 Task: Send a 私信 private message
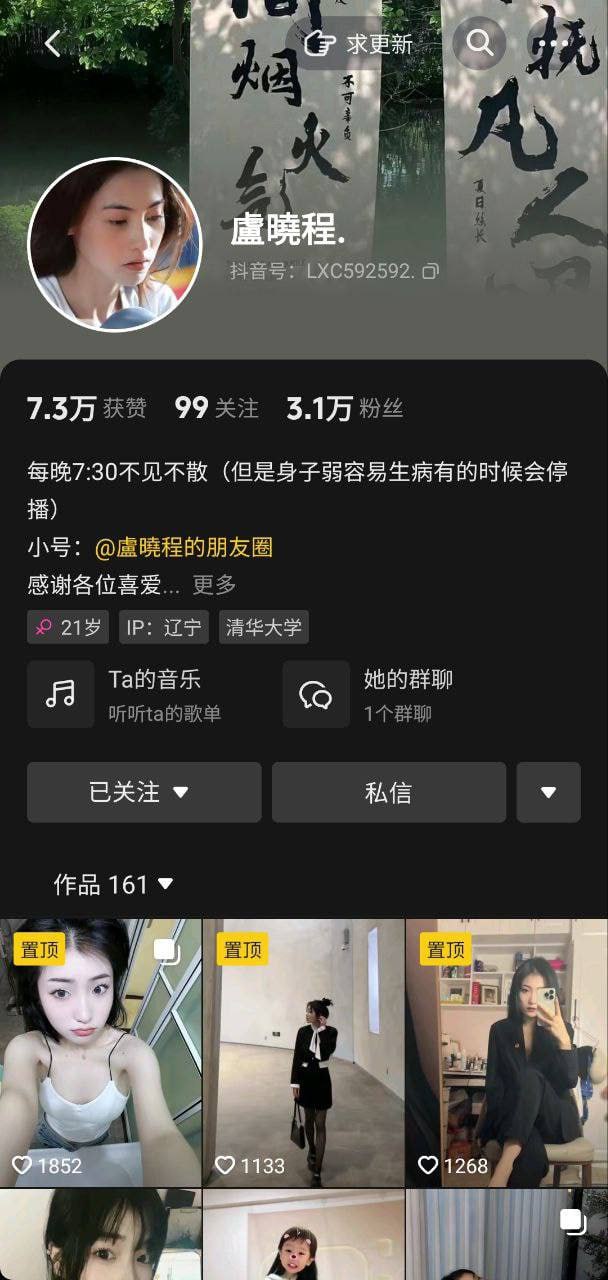pyautogui.click(x=388, y=792)
